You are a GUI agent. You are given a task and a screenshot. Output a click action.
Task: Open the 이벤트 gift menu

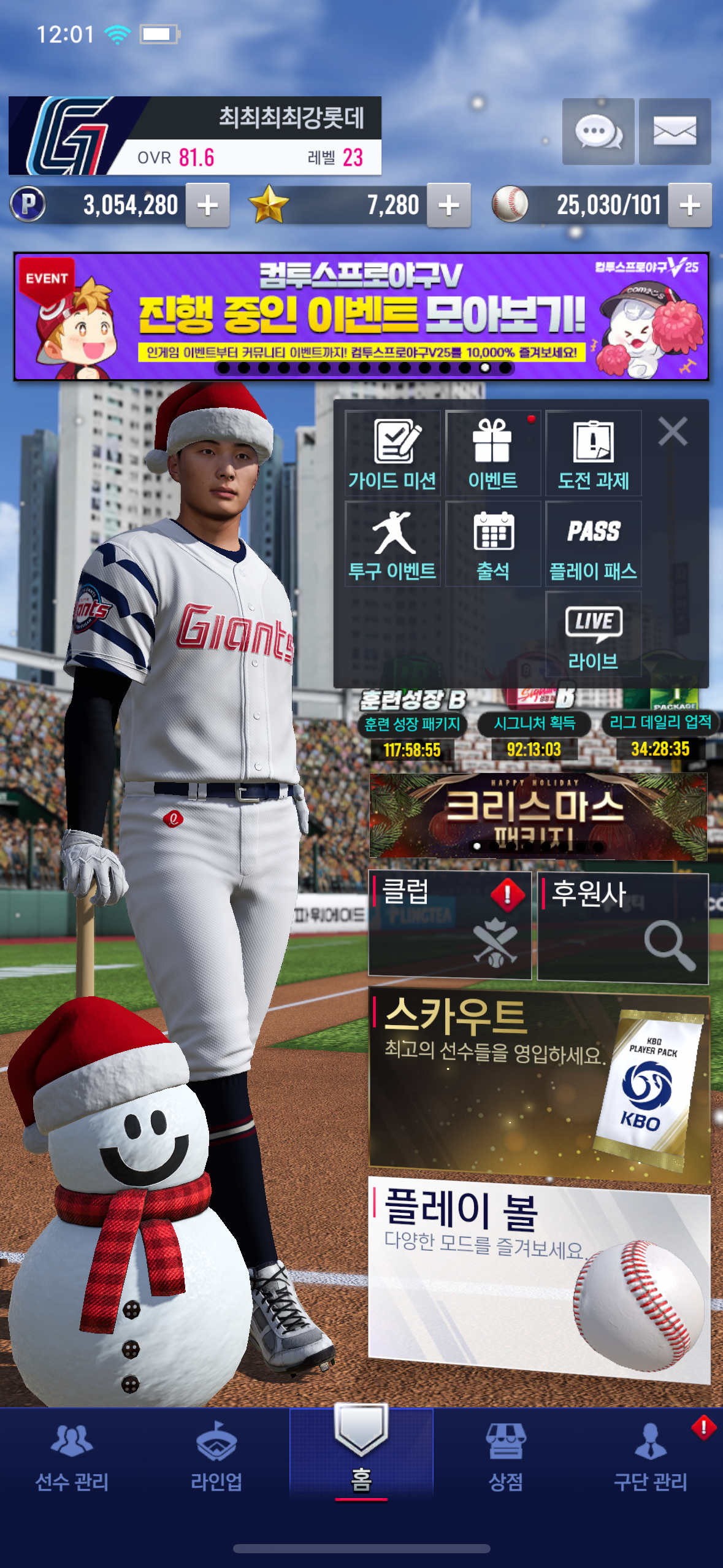click(x=493, y=454)
